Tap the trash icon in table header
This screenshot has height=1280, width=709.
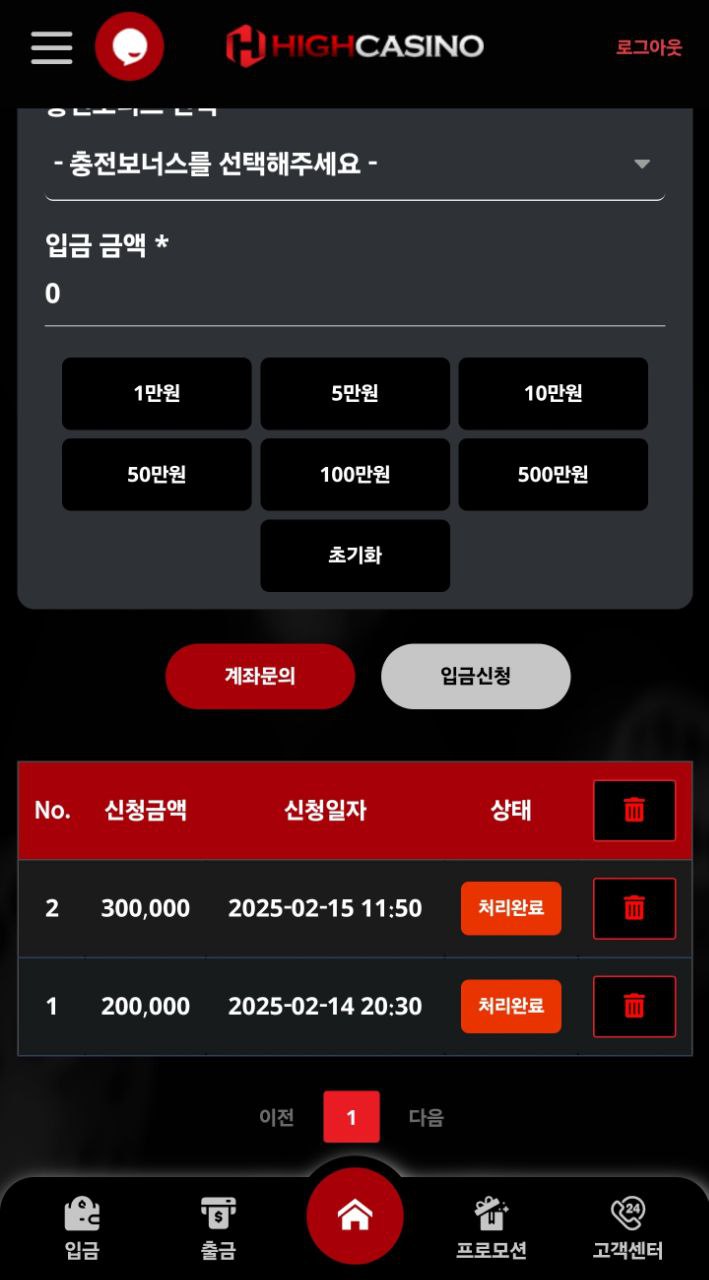(x=634, y=810)
